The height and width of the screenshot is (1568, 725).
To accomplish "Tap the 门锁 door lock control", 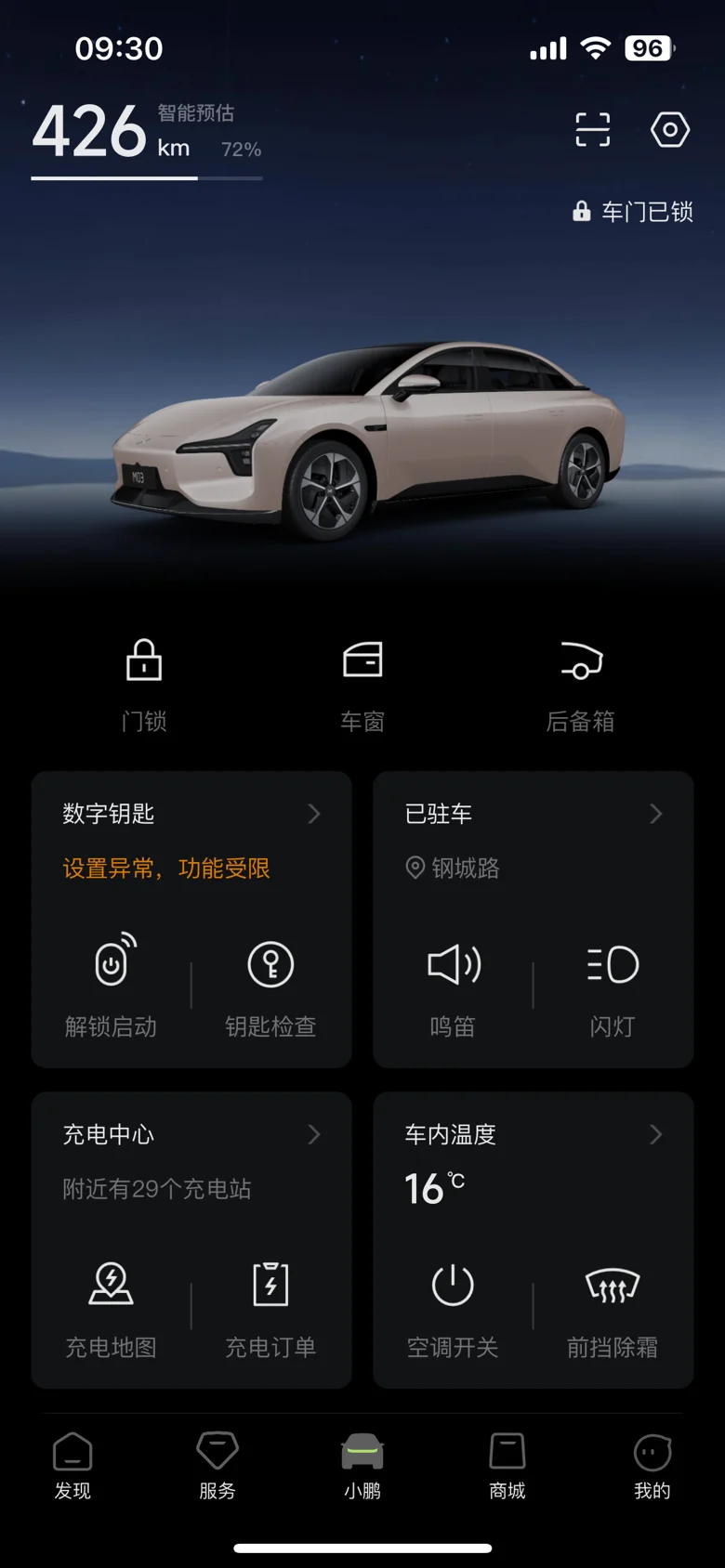I will pos(144,686).
